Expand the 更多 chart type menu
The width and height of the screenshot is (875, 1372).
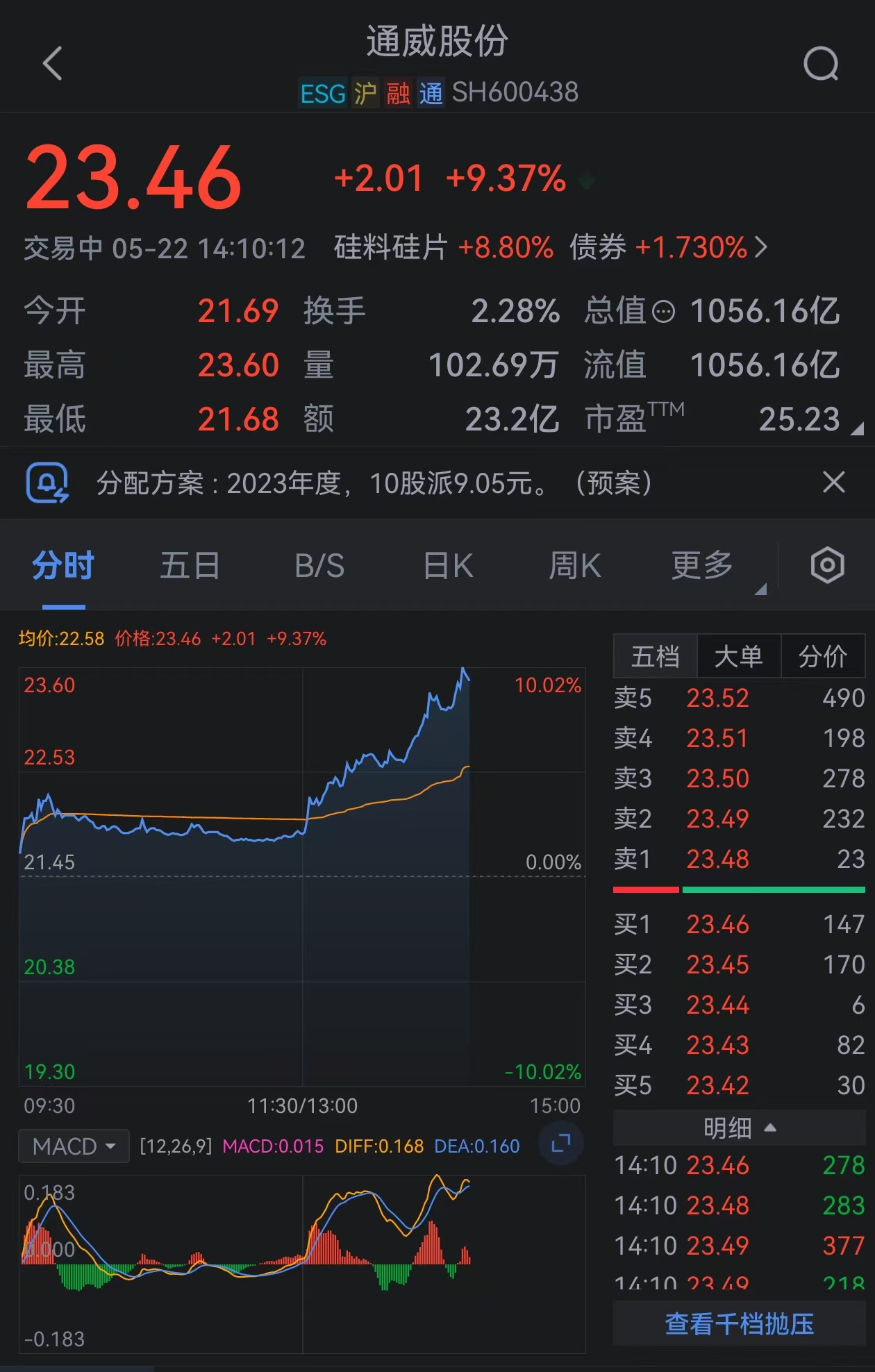700,565
